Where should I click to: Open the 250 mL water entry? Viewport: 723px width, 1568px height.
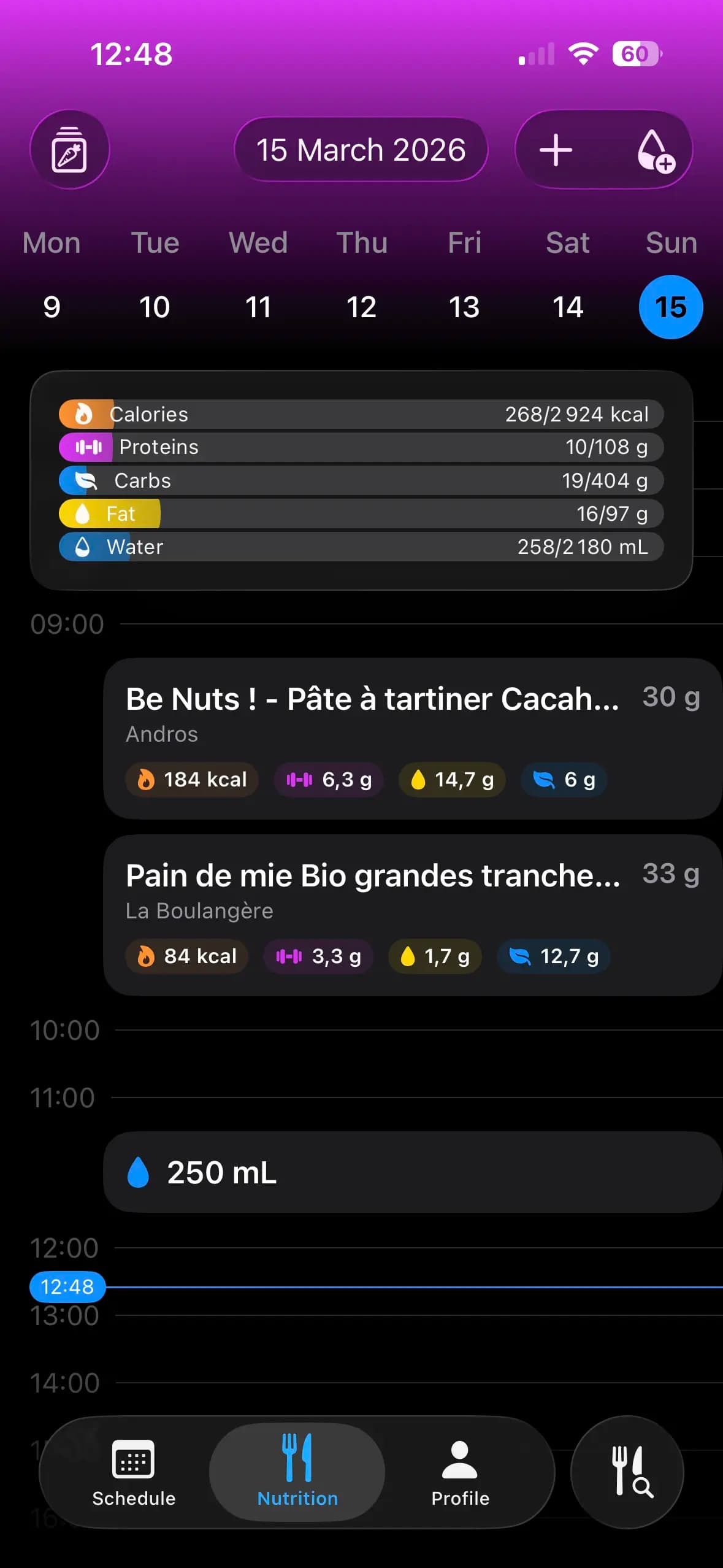412,1172
